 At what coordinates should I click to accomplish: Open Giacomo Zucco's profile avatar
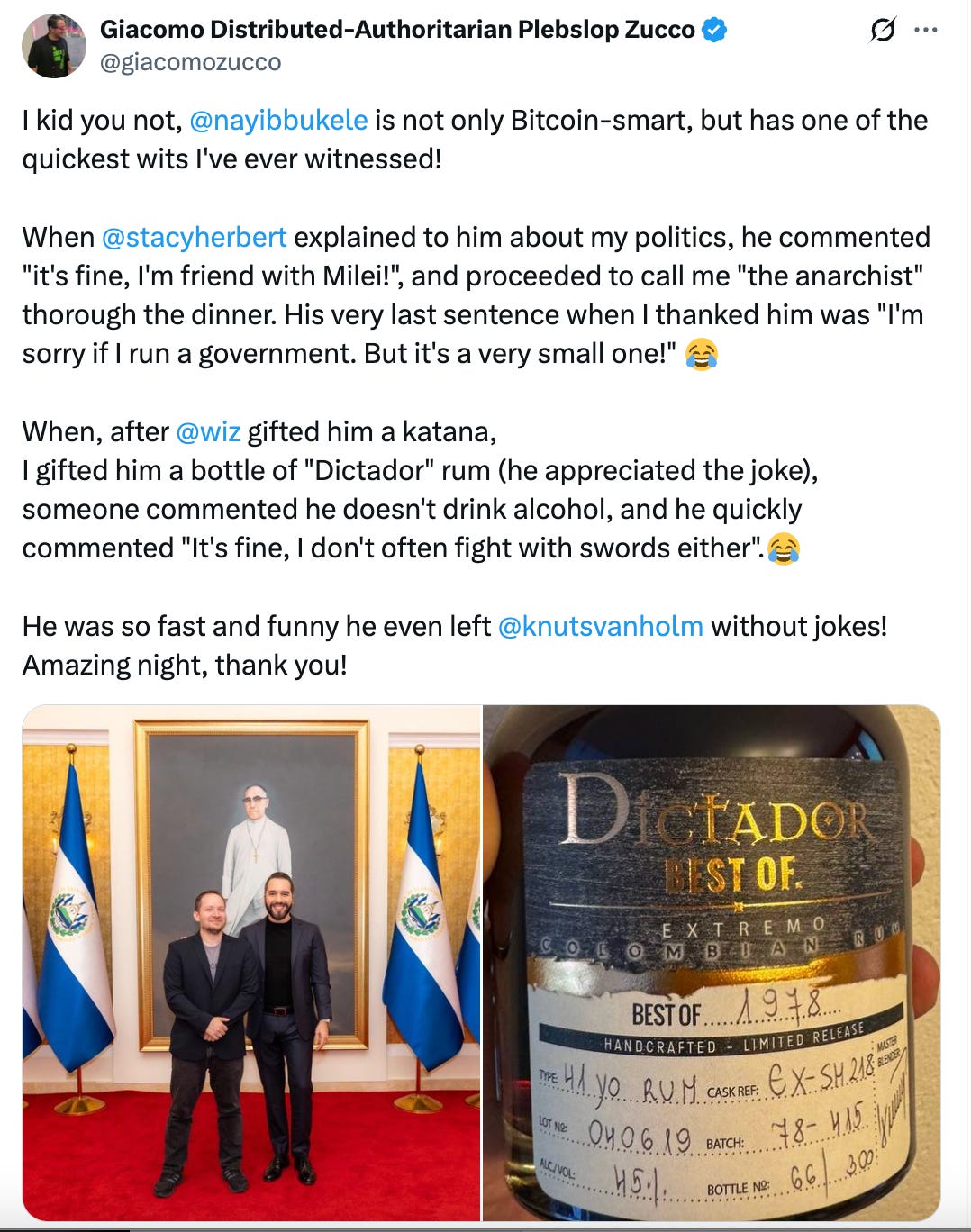pyautogui.click(x=54, y=45)
